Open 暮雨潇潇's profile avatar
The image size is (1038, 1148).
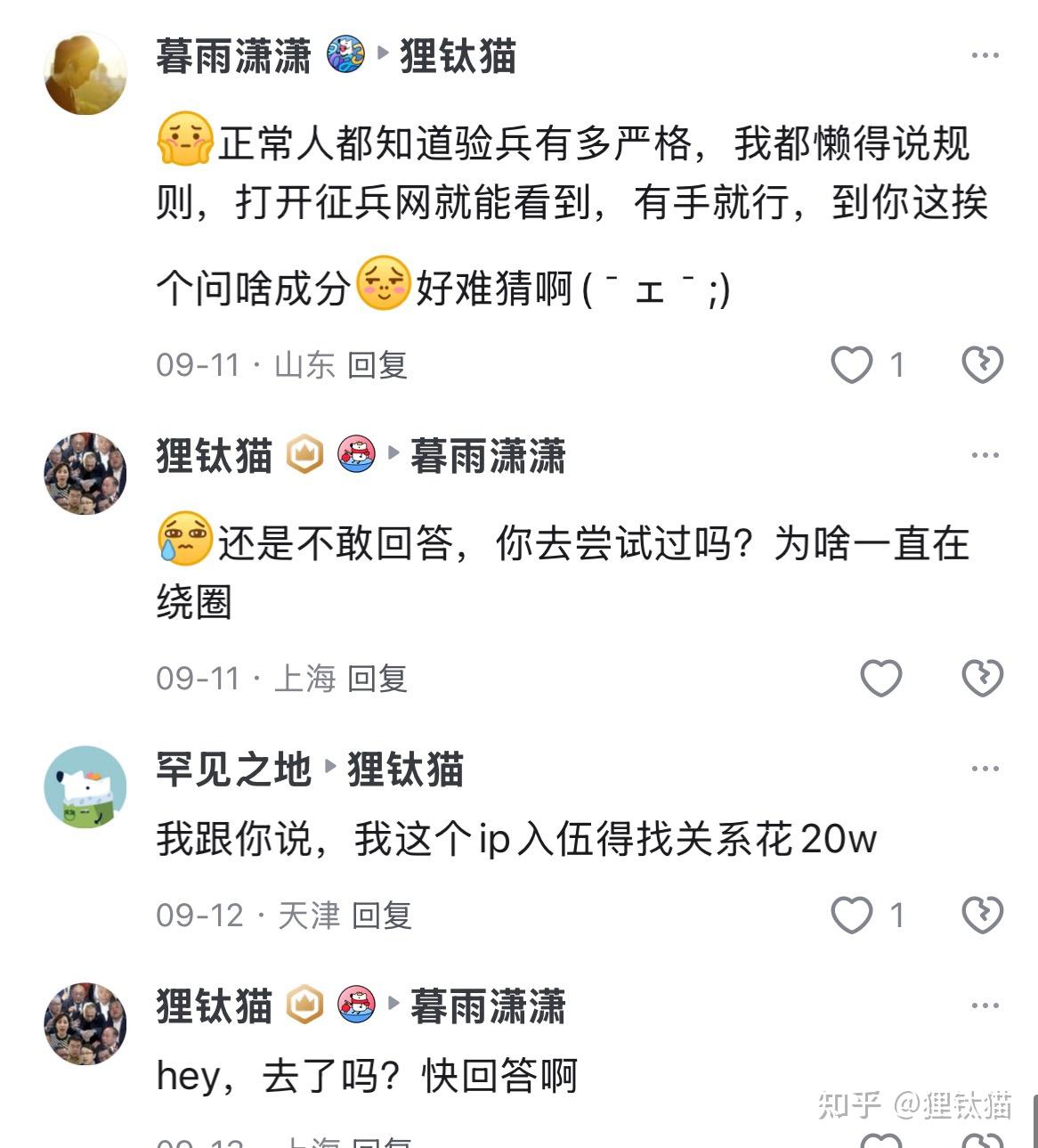pyautogui.click(x=85, y=73)
